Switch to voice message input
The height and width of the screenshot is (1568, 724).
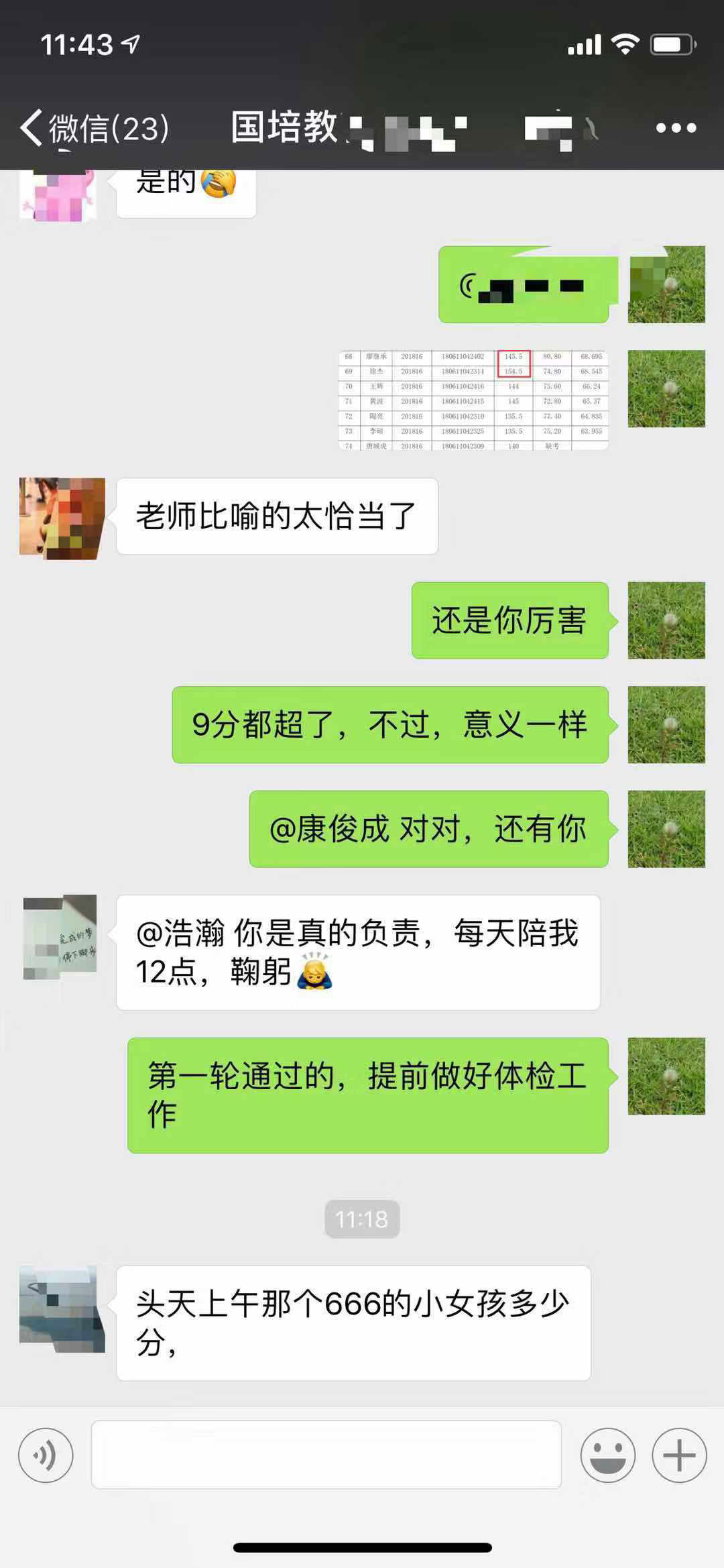(46, 1455)
